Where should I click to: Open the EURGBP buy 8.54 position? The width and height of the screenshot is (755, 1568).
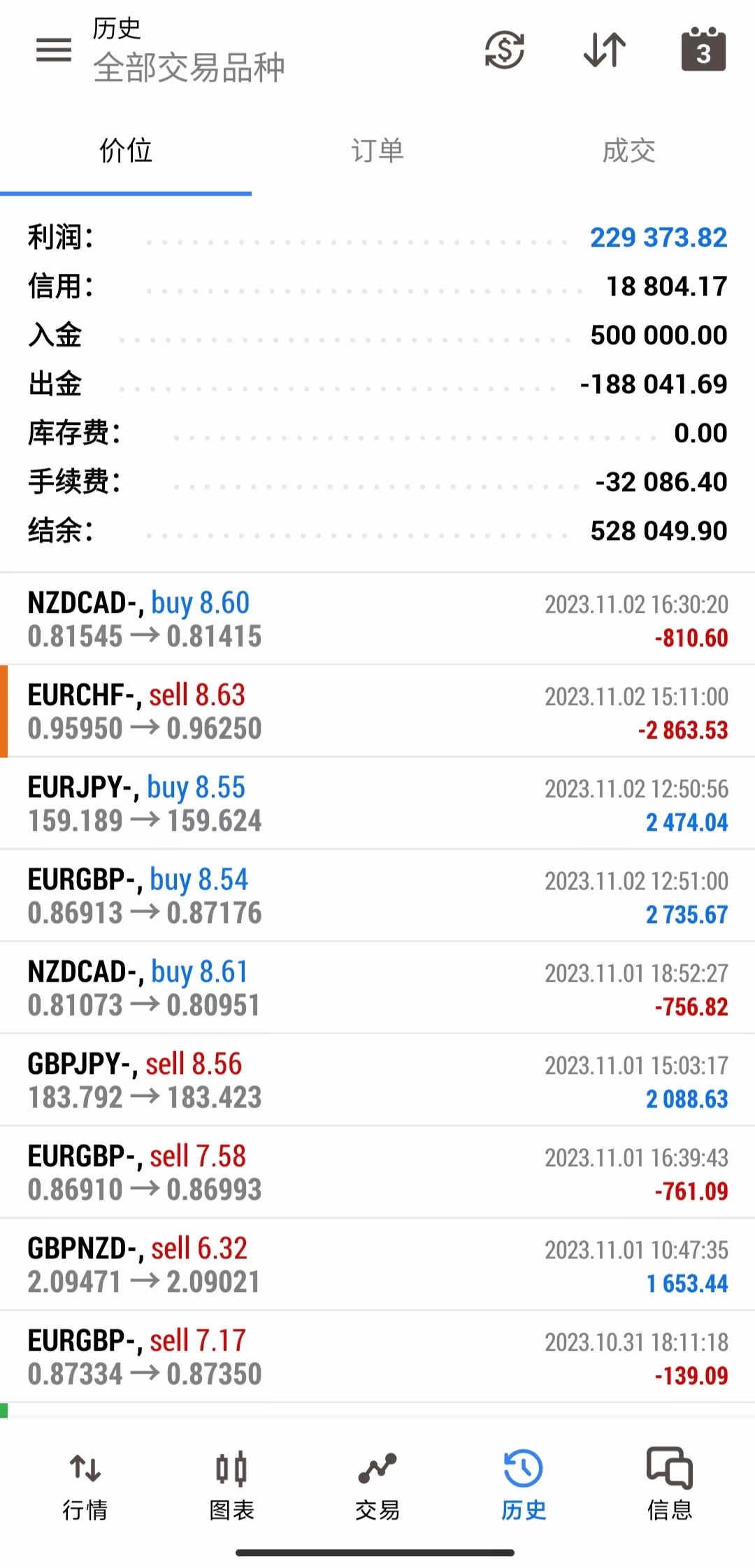377,896
